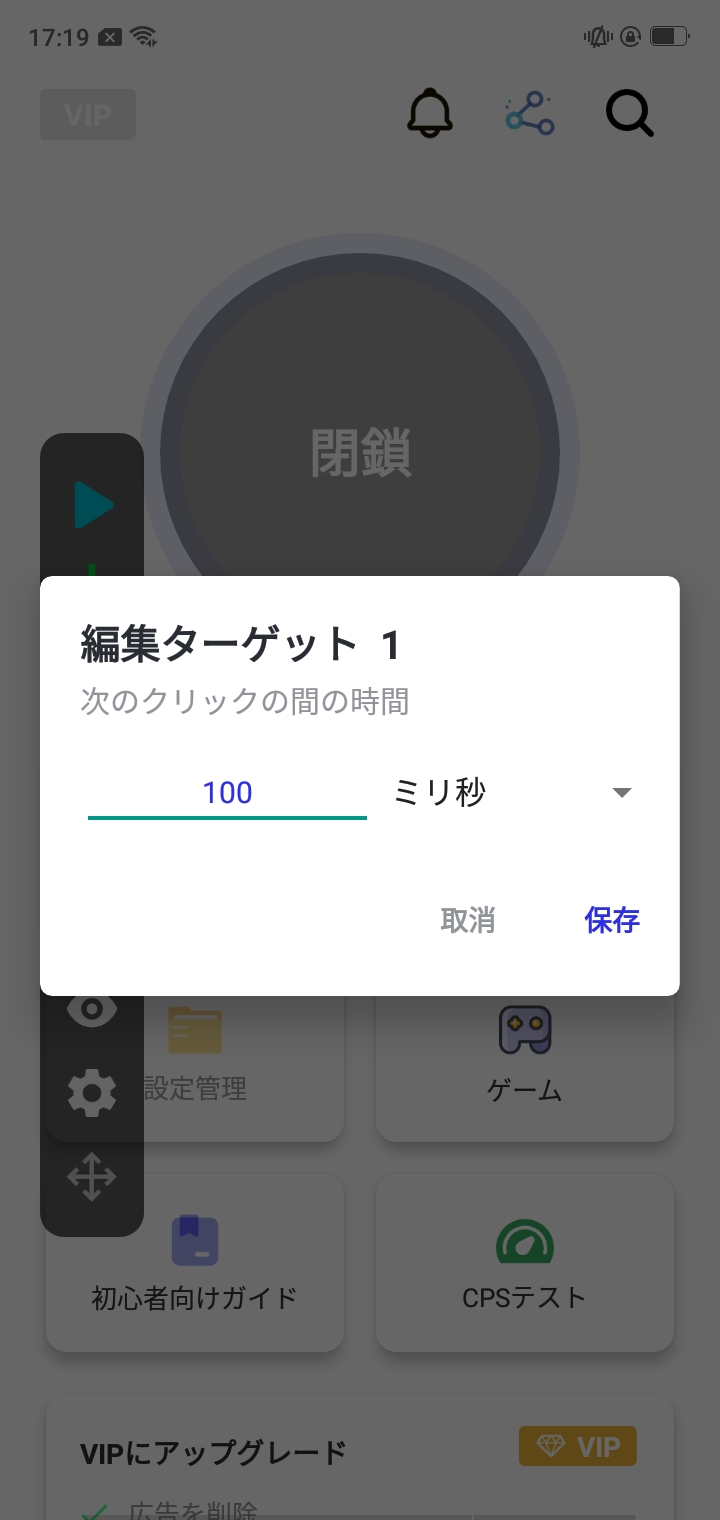Open notifications via the bell icon
720x1520 pixels.
430,113
